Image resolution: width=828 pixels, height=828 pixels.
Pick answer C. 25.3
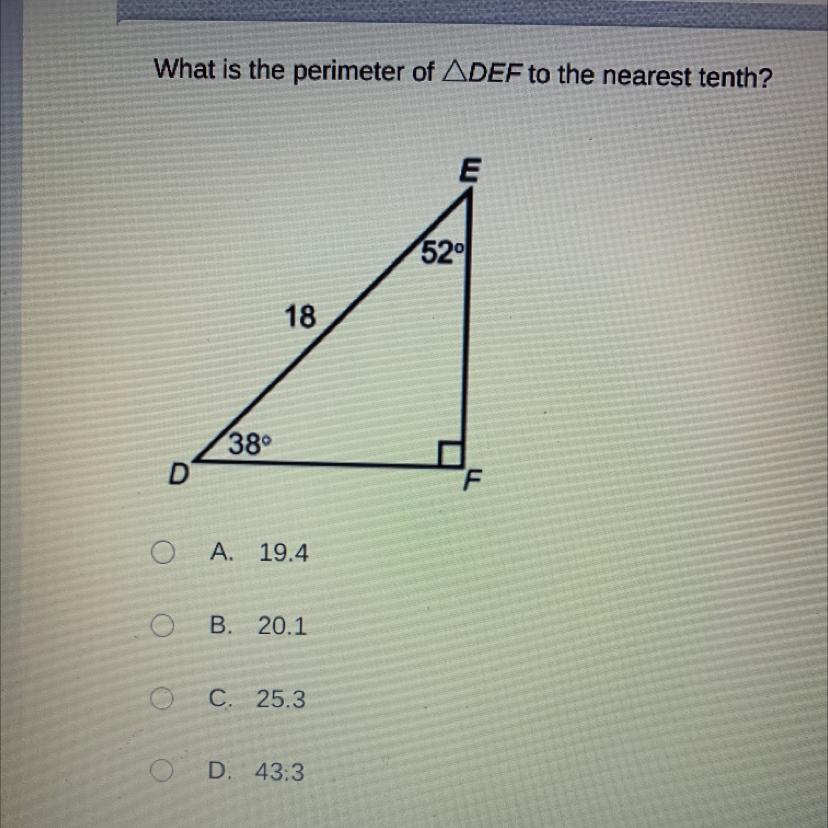(159, 699)
